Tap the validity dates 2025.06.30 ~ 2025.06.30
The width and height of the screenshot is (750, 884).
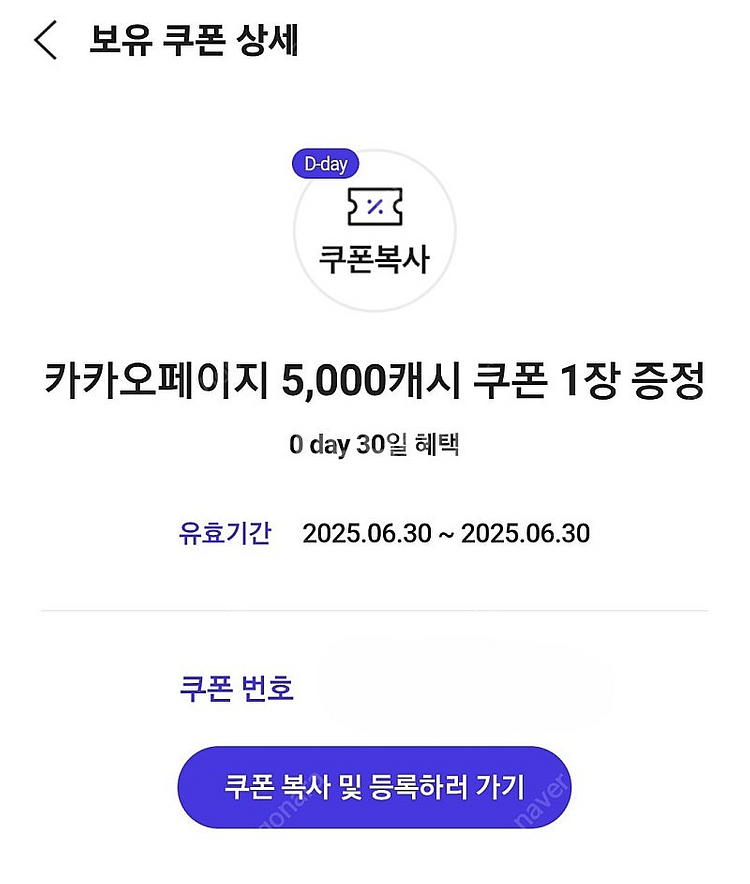click(x=450, y=534)
